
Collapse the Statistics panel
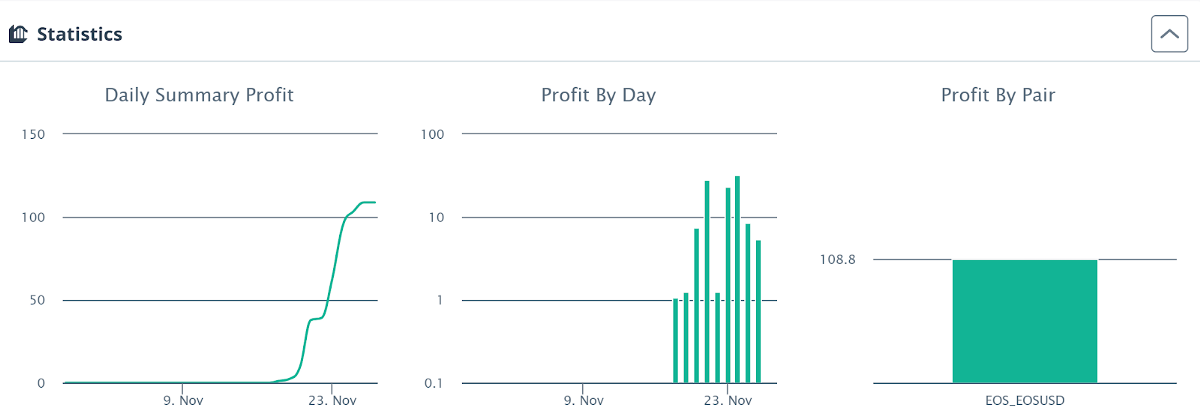click(1169, 34)
